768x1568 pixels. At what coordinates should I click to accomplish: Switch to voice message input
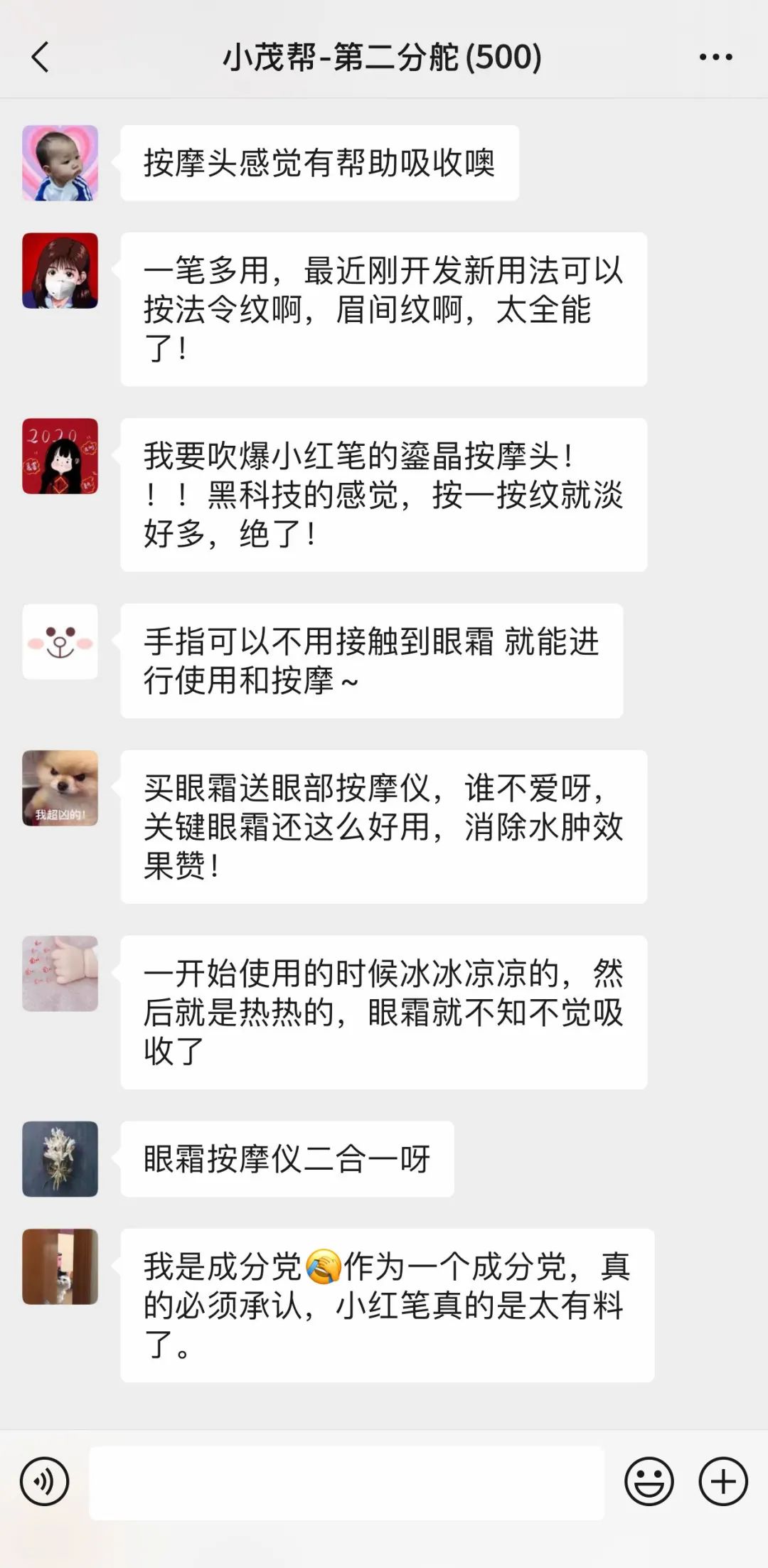click(45, 1482)
